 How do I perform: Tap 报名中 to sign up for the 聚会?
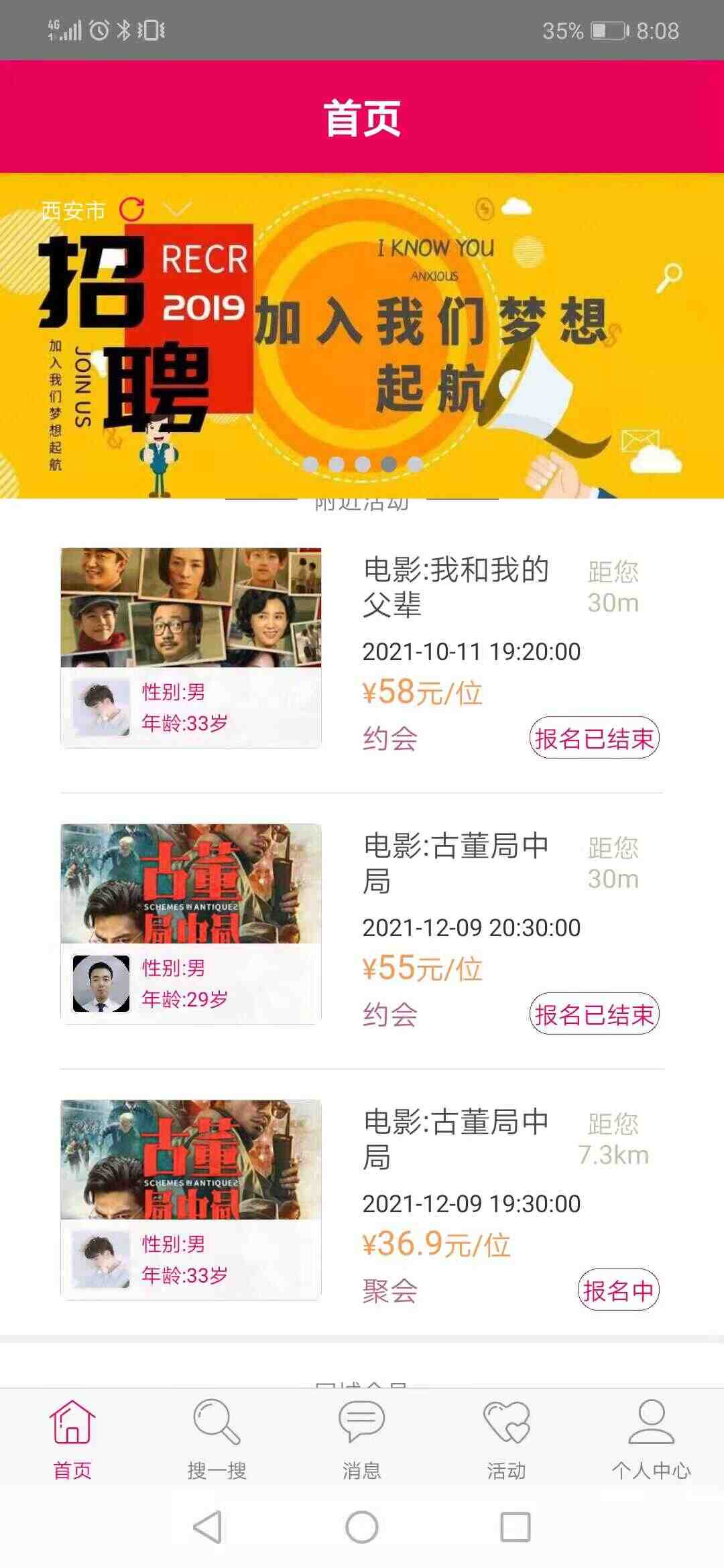618,1290
